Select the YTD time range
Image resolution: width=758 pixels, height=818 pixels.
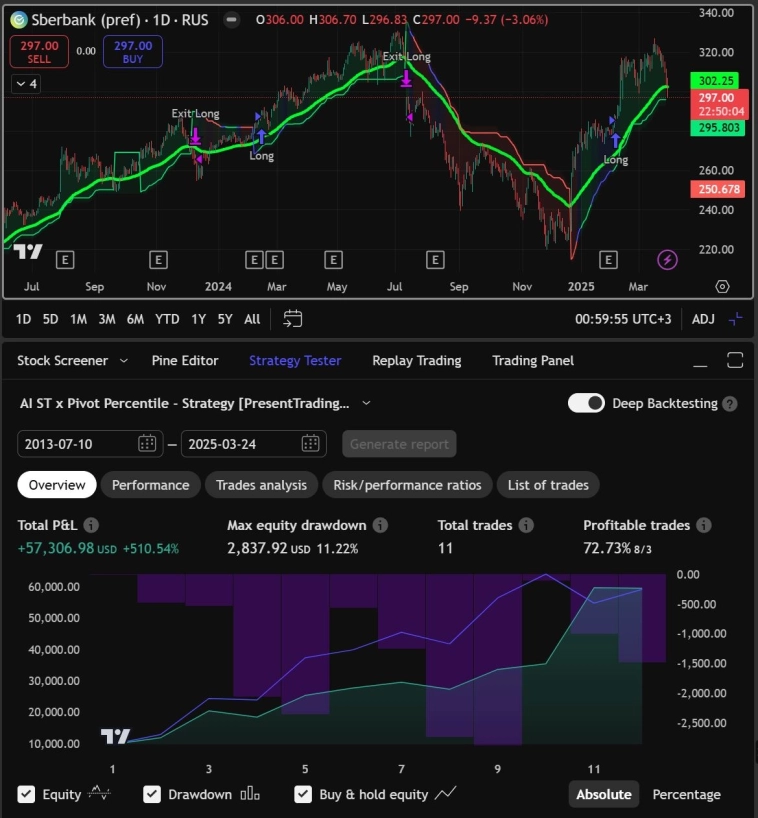(167, 319)
